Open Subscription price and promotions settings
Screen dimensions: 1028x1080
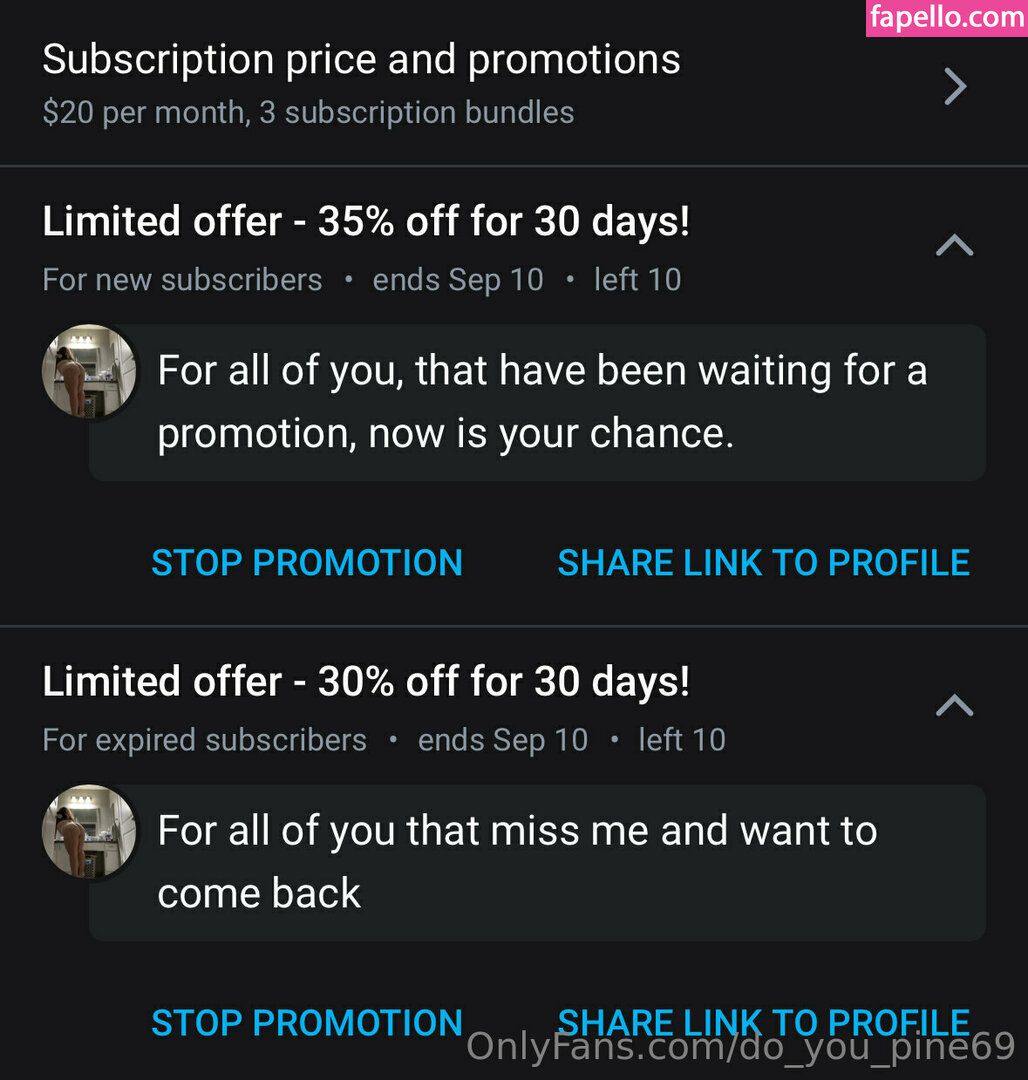pos(500,85)
